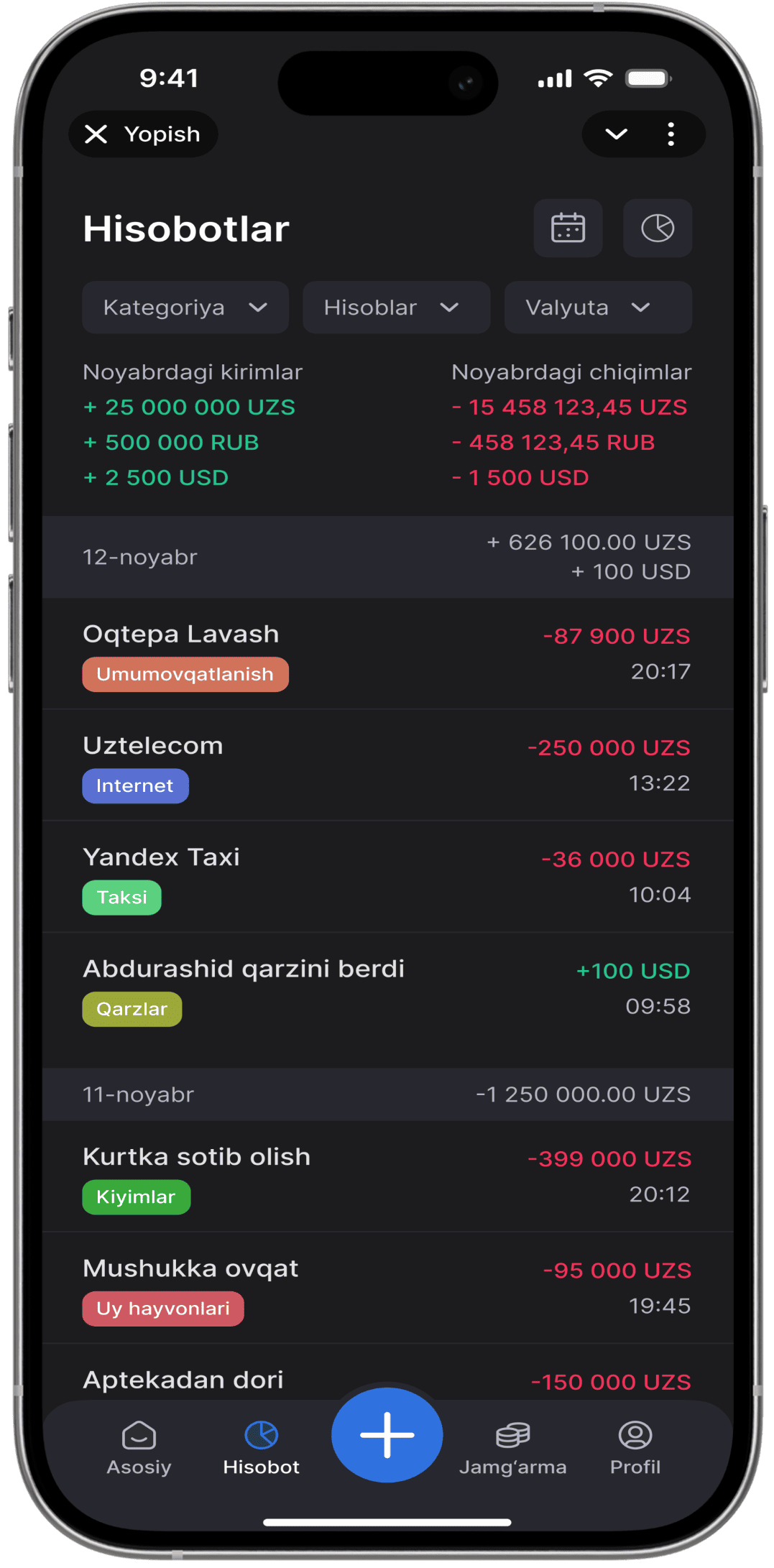
Task: Open the Valyuta currency dropdown
Action: point(597,308)
